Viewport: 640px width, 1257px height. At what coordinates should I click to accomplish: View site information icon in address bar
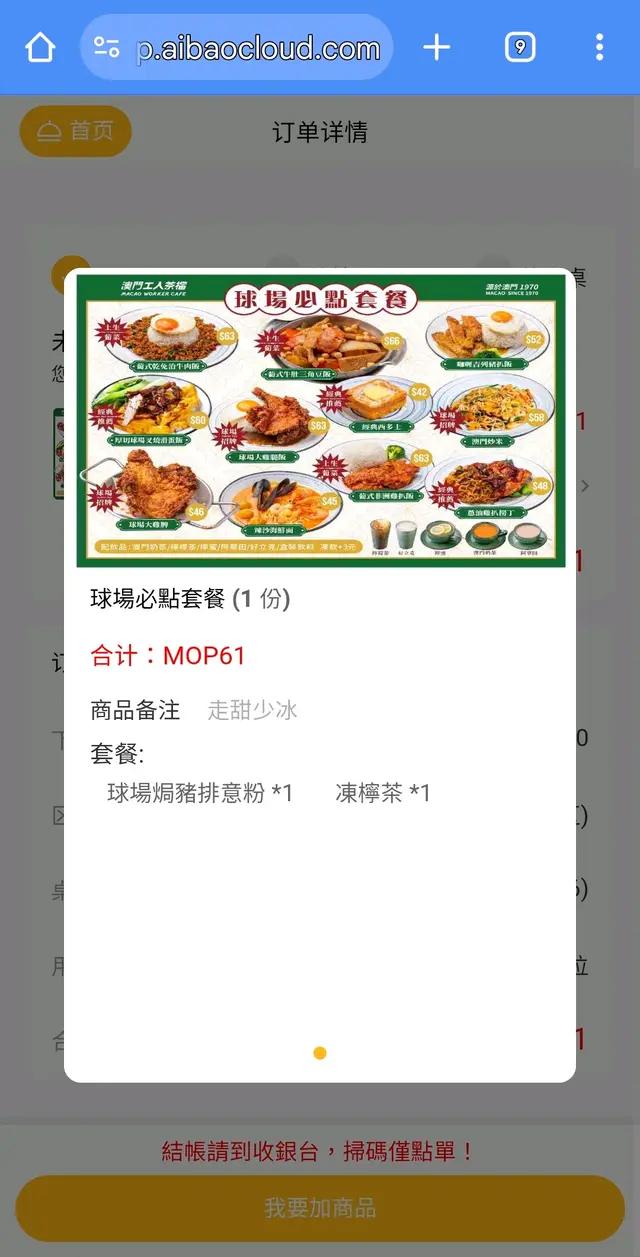pyautogui.click(x=107, y=47)
